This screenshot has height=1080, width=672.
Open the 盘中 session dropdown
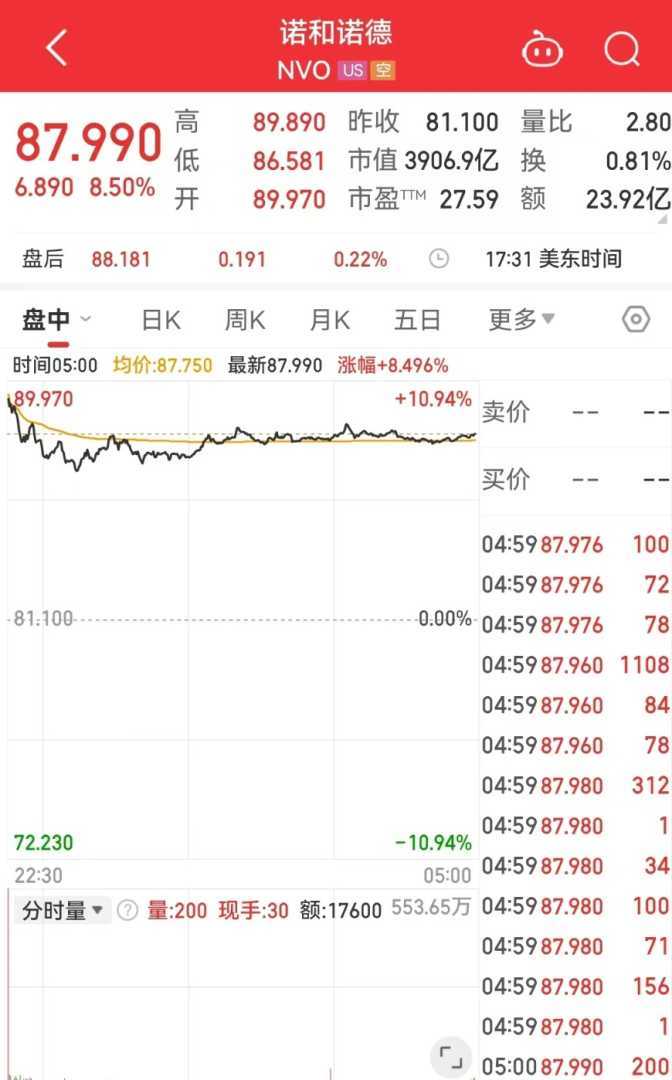tap(57, 320)
